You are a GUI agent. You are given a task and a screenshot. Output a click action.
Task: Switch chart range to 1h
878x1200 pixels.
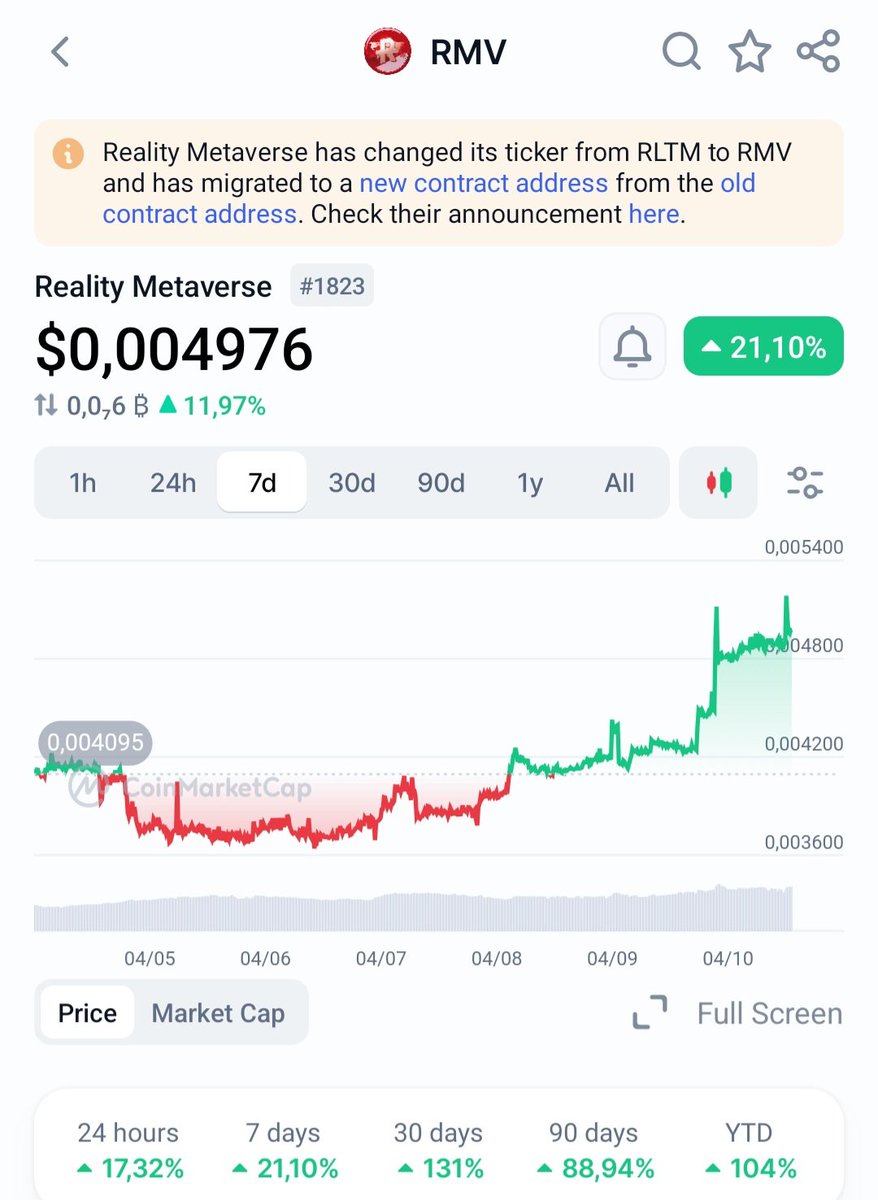click(83, 483)
